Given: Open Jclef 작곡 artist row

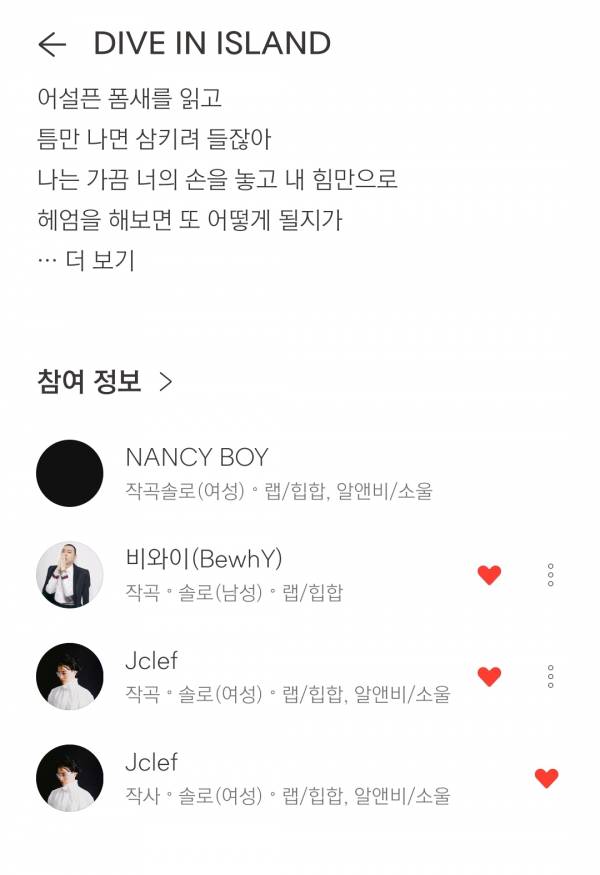Looking at the screenshot, I should [152, 661].
